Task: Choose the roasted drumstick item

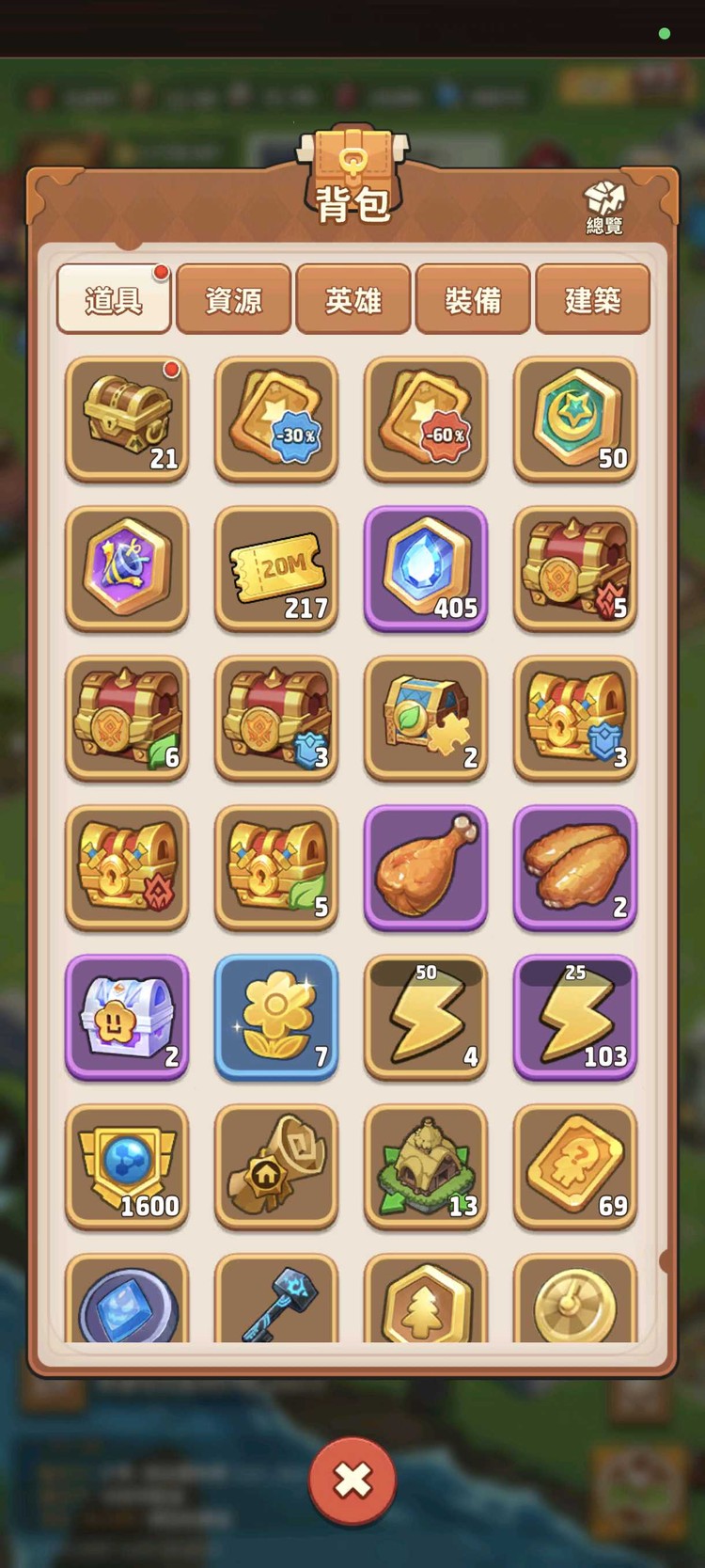Action: (426, 867)
